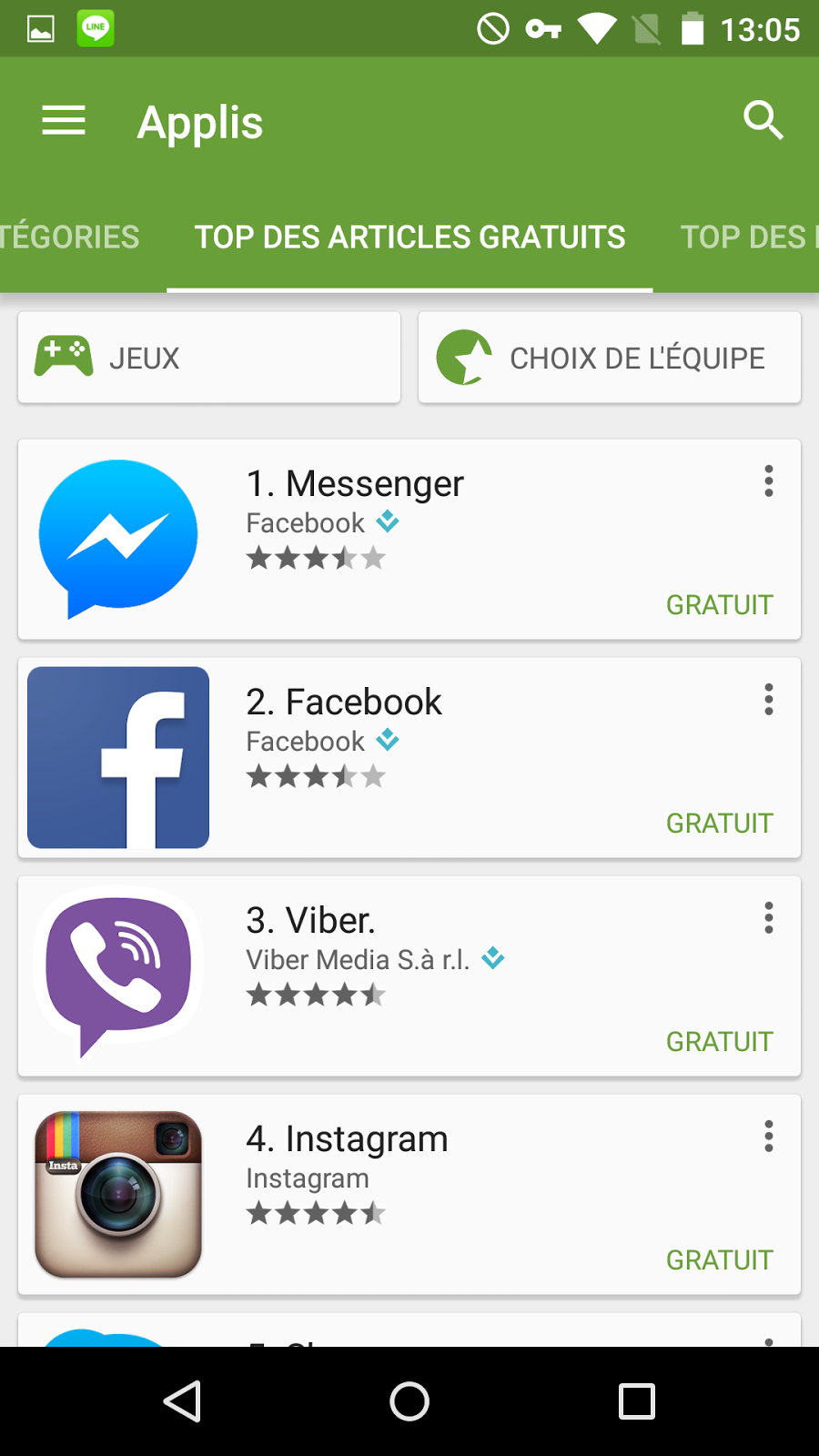Open overflow menu for Facebook
819x1456 pixels.
769,700
